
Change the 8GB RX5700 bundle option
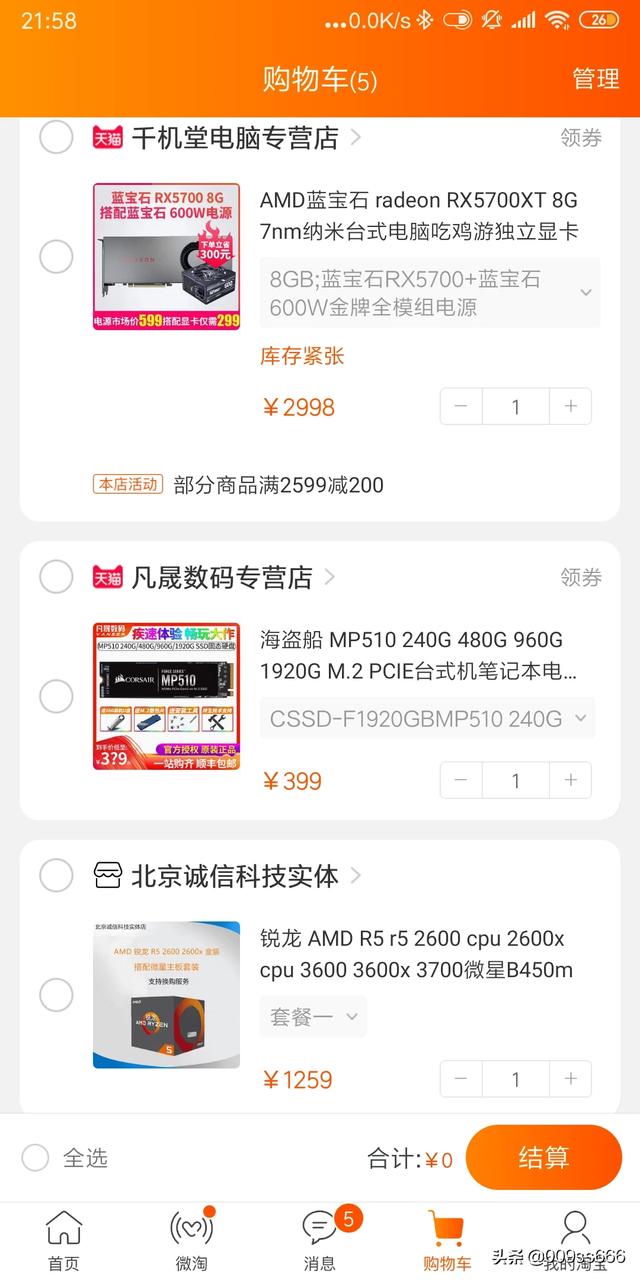click(x=430, y=293)
